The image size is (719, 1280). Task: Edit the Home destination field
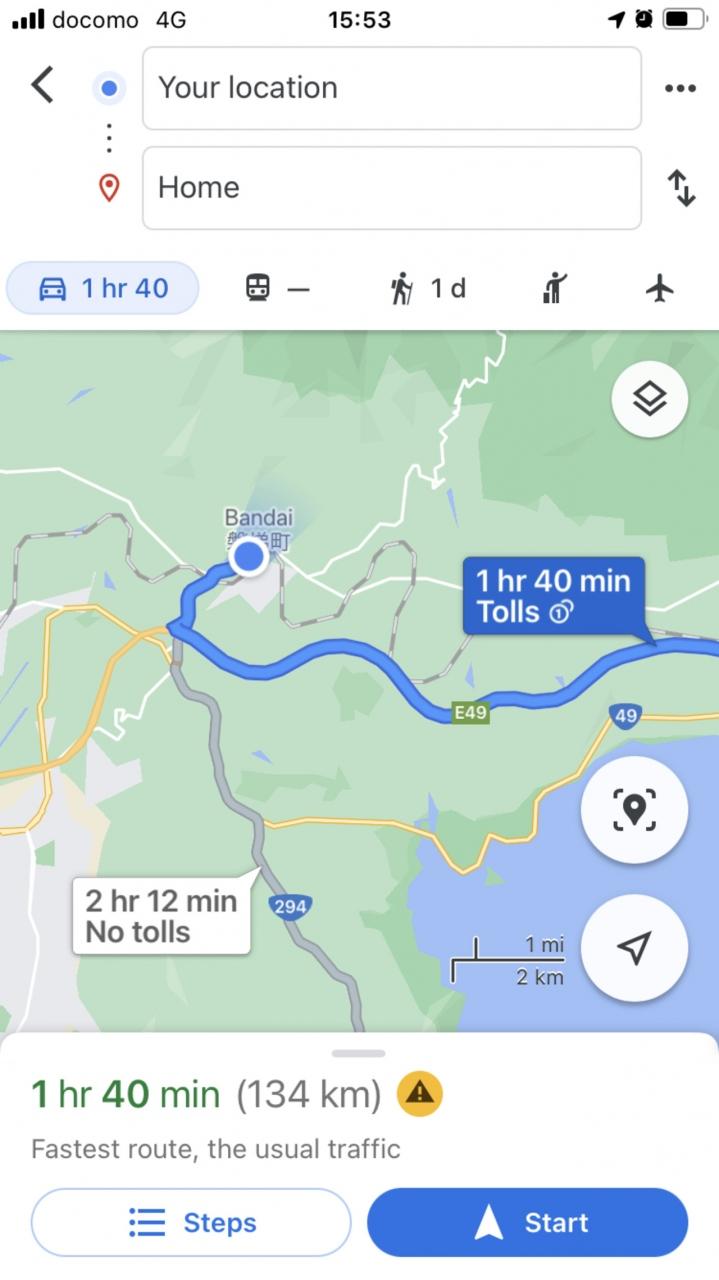click(x=392, y=188)
